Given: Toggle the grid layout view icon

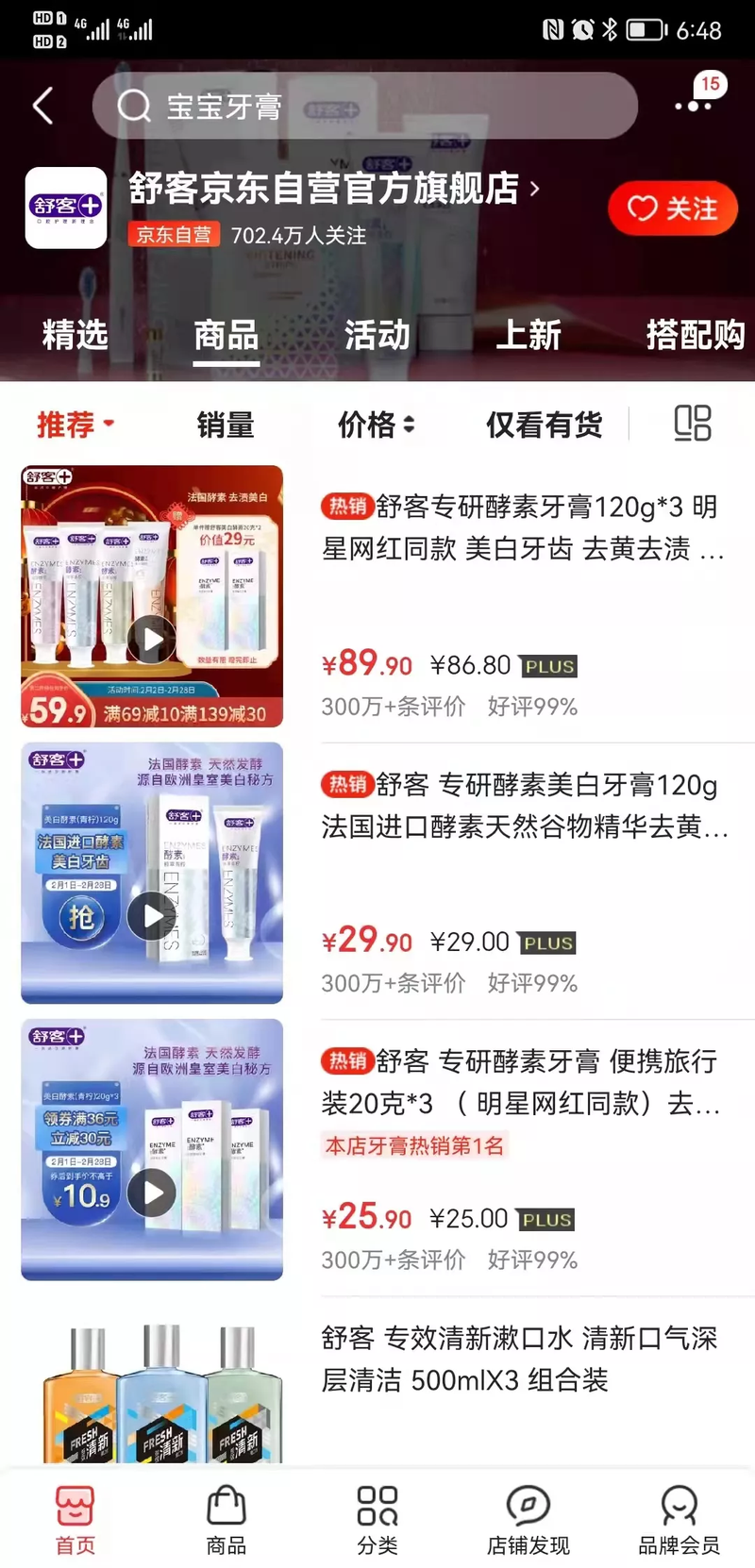Looking at the screenshot, I should click(692, 424).
